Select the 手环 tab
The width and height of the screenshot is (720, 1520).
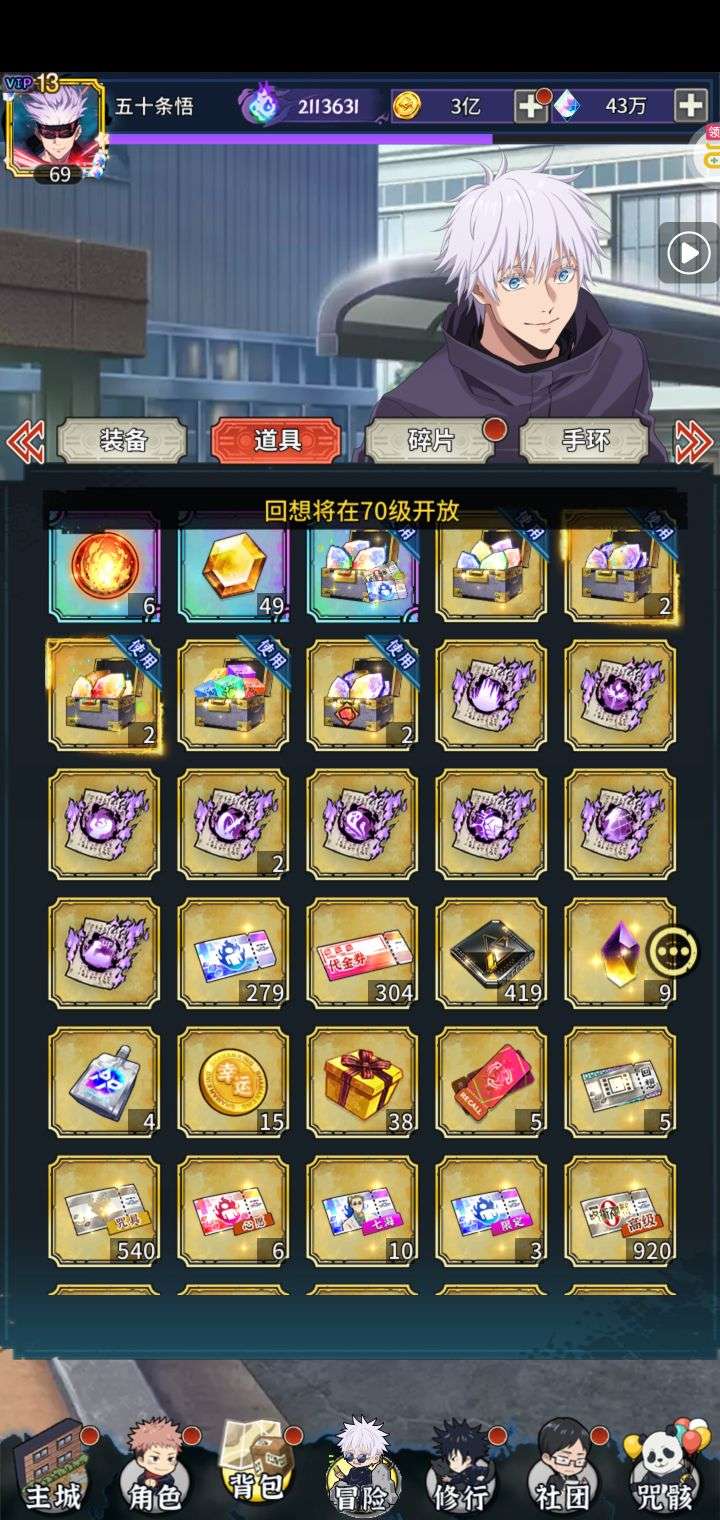[x=585, y=441]
